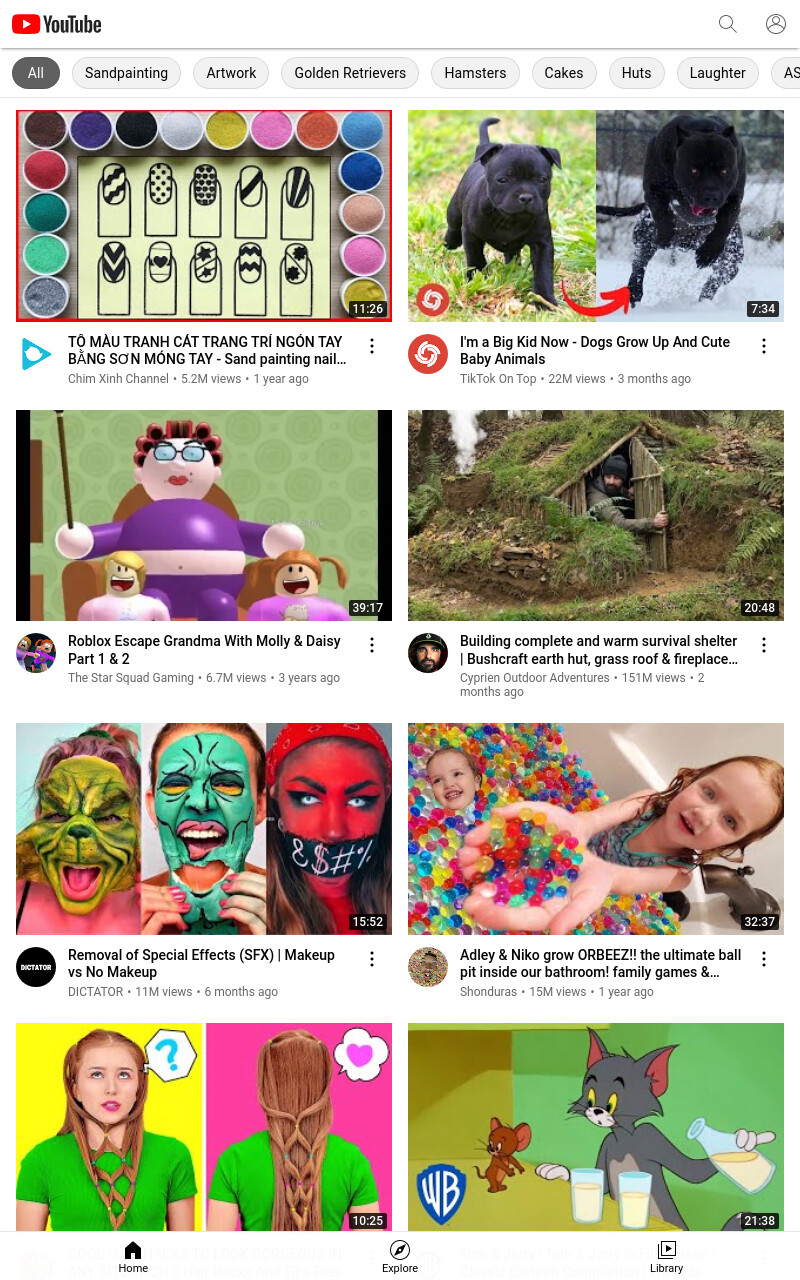Play Removal of Special Effects makeup video
800x1280 pixels.
[x=204, y=829]
